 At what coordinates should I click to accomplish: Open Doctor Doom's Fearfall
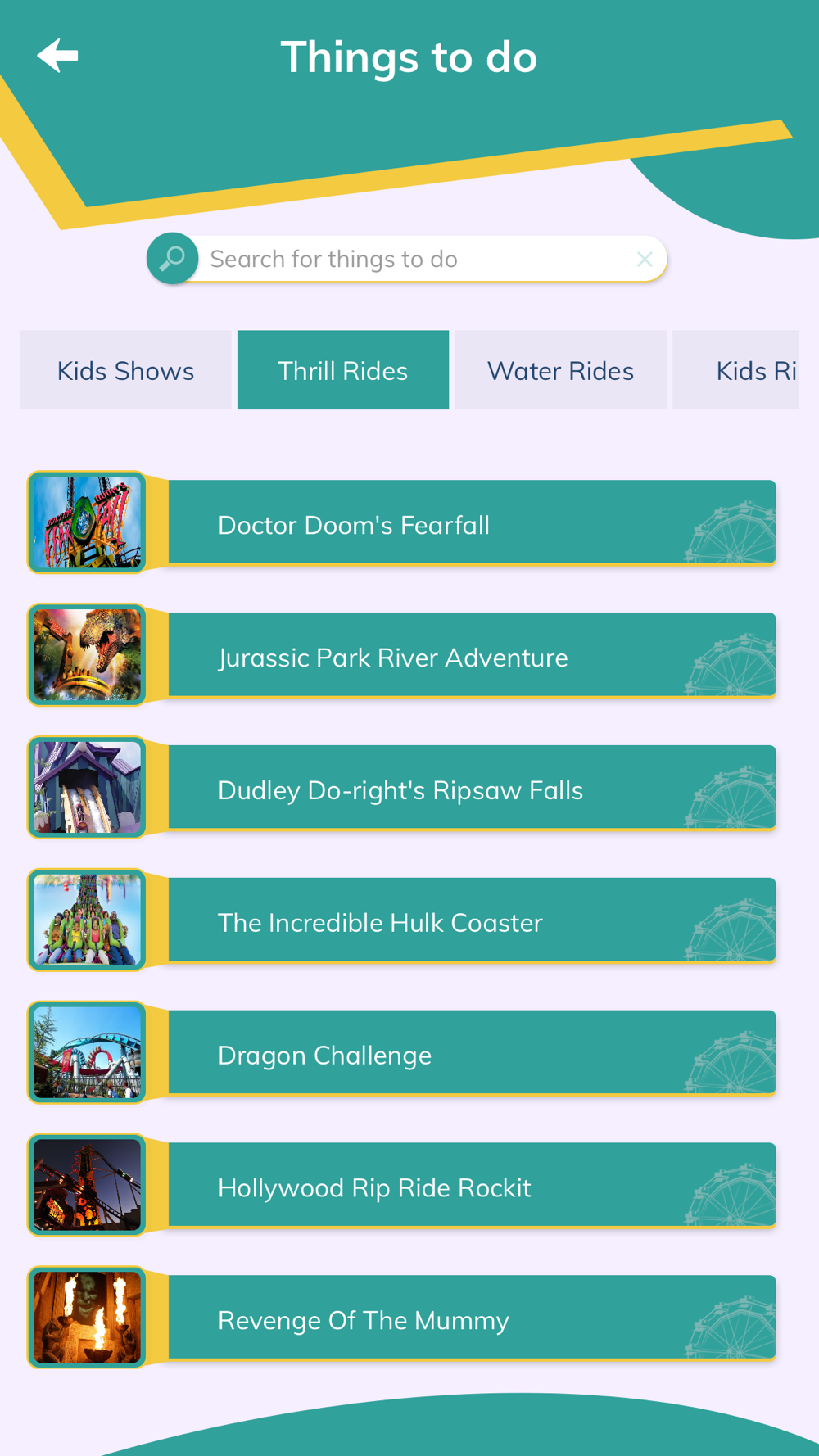click(x=401, y=522)
